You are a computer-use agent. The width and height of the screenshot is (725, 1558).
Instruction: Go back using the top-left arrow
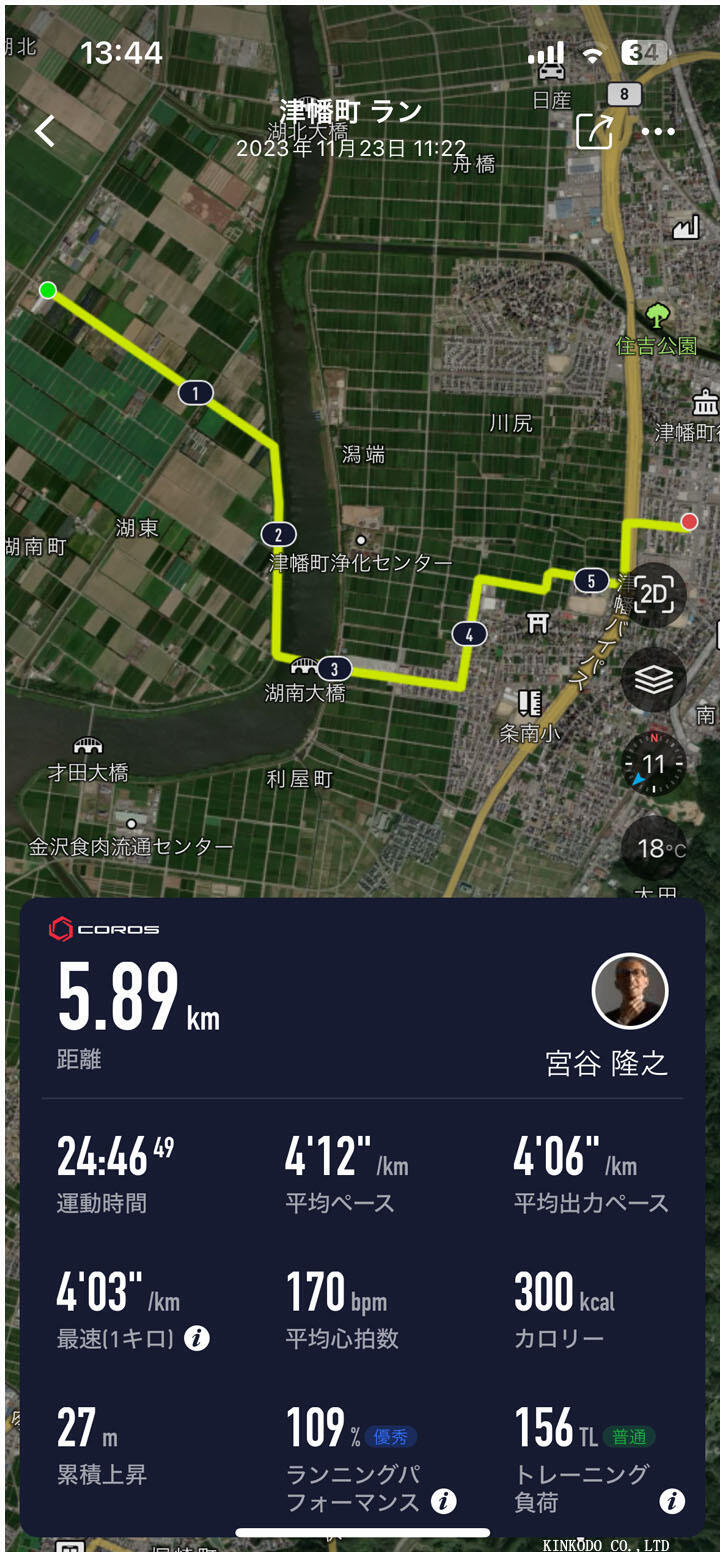[x=45, y=131]
